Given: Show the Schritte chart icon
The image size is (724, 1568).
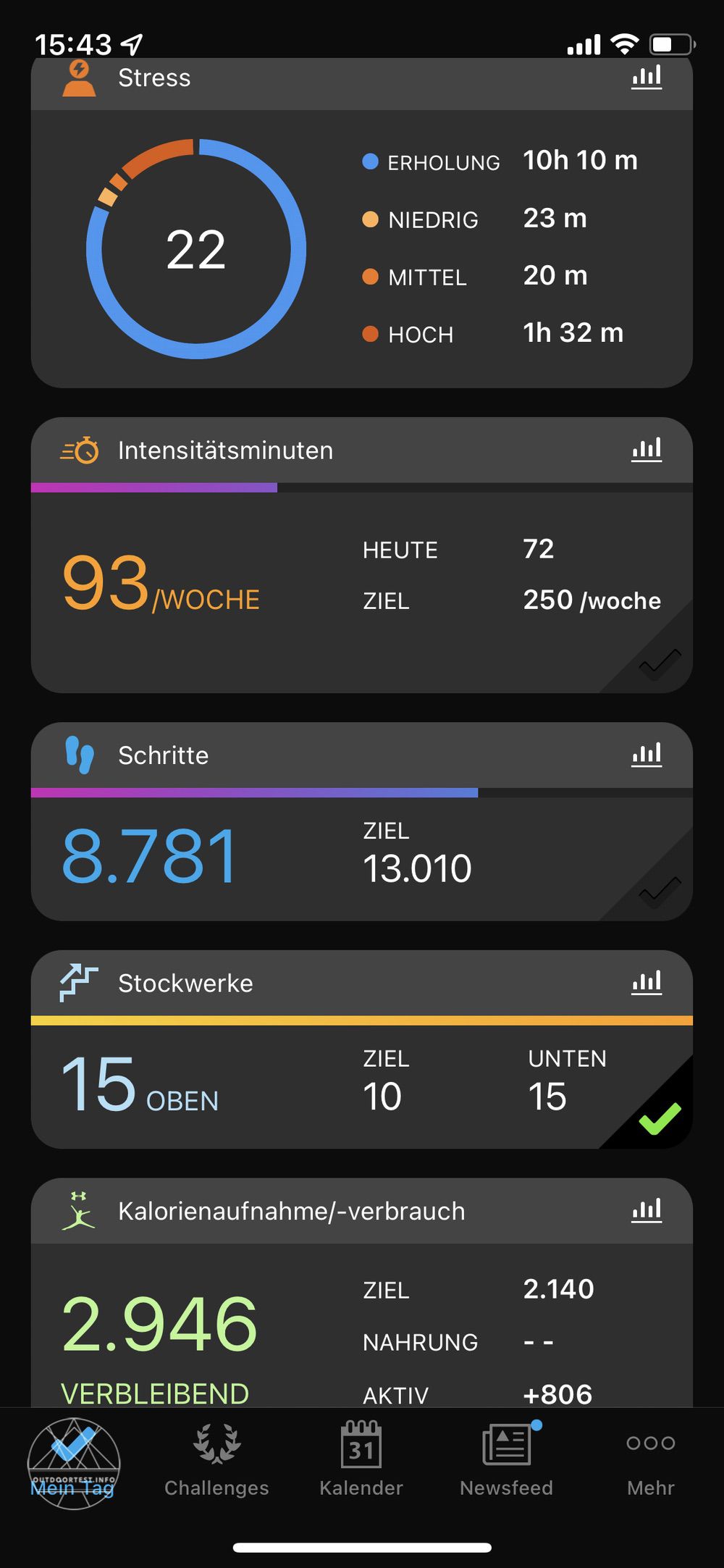Looking at the screenshot, I should click(646, 755).
